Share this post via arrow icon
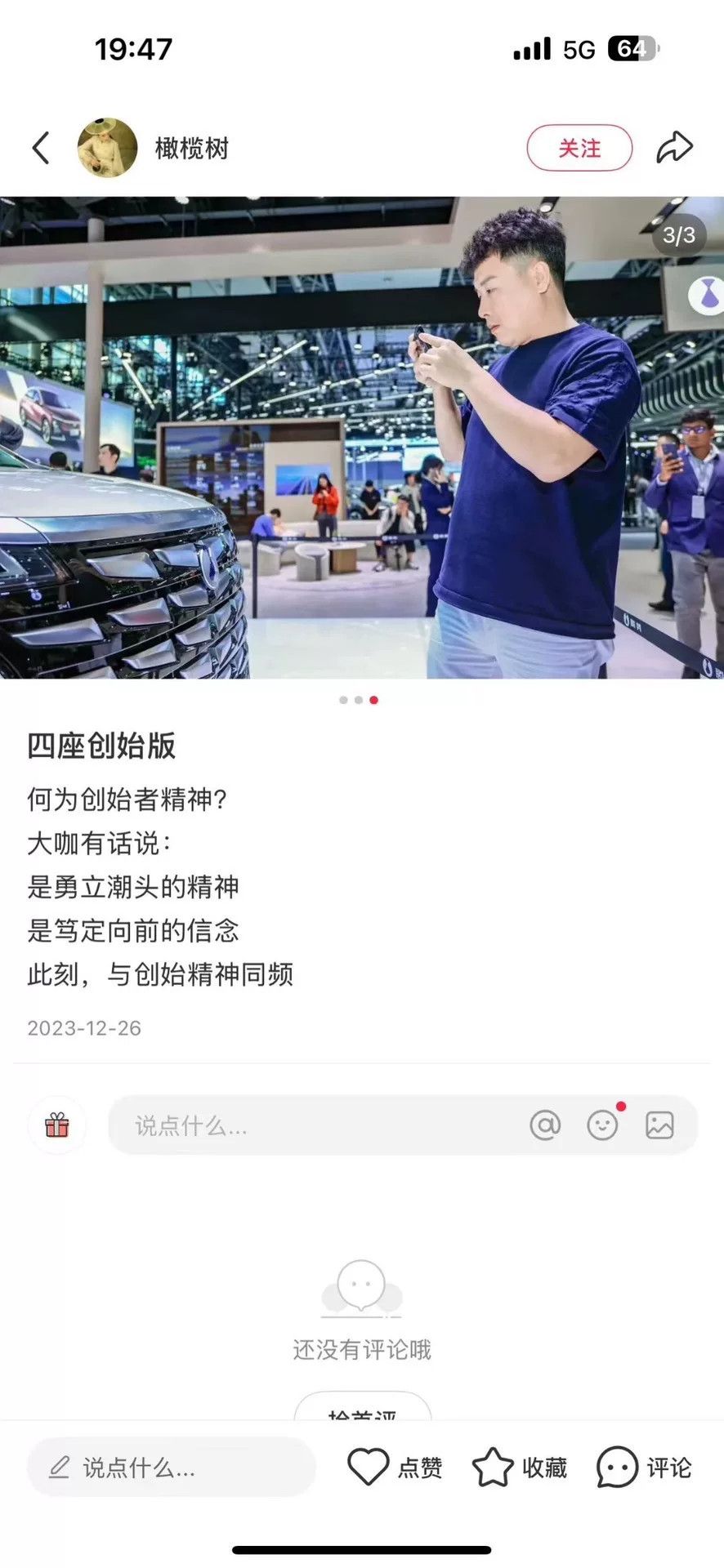 tap(674, 148)
